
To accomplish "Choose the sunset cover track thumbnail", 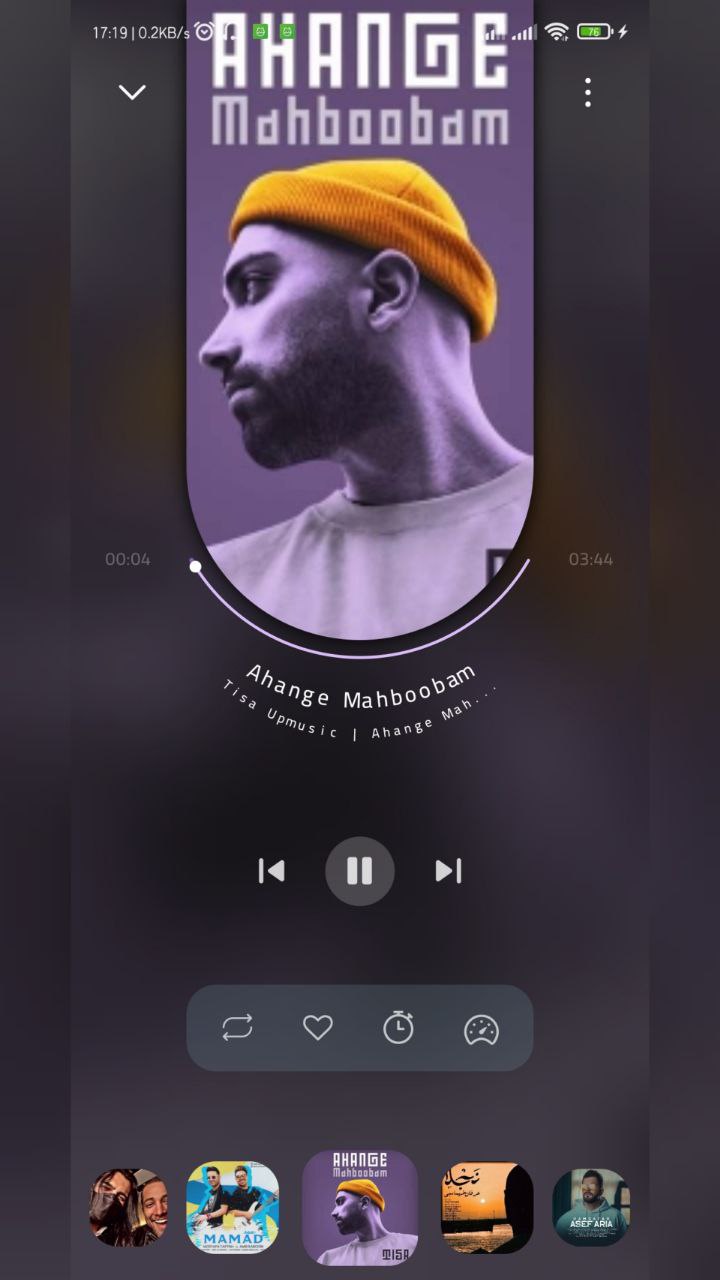I will pos(487,1207).
